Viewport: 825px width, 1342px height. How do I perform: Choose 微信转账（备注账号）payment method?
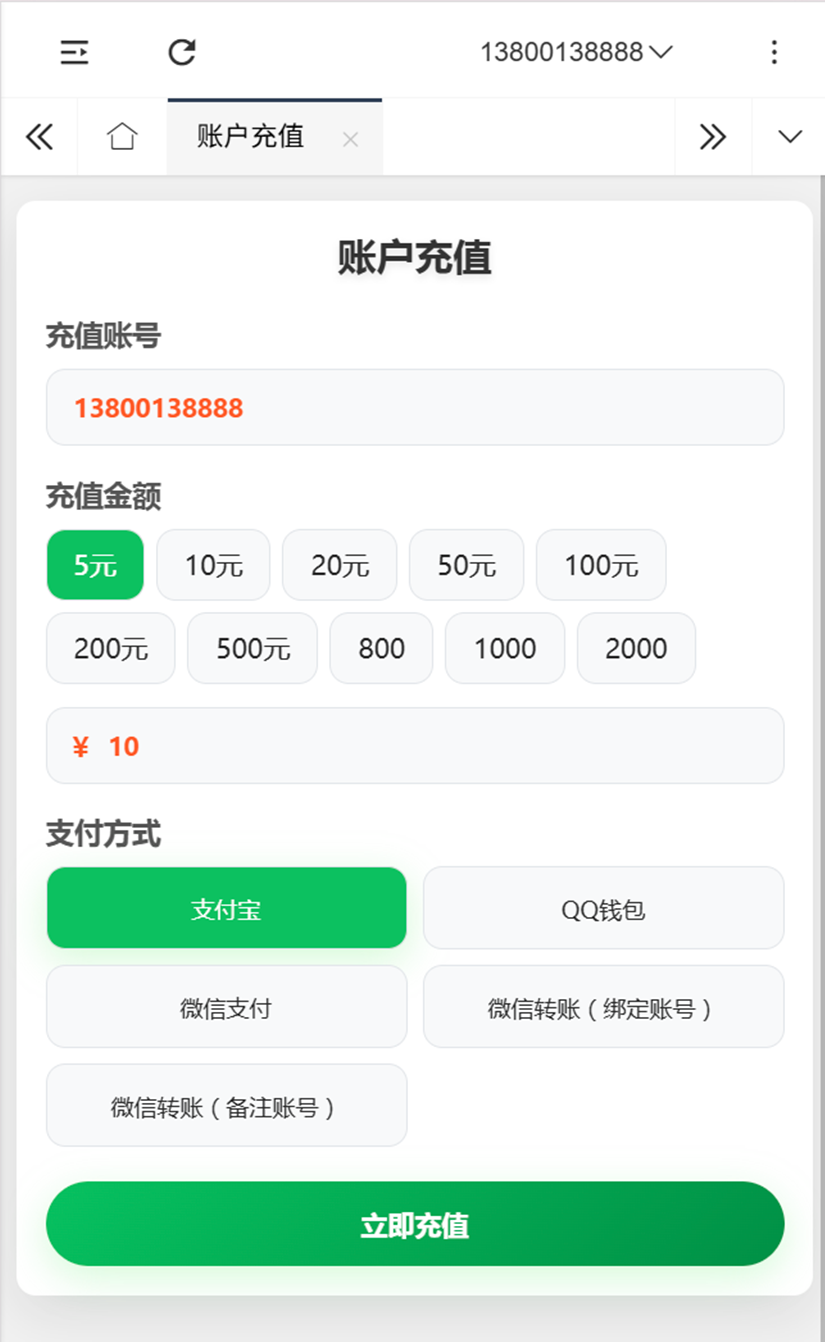point(226,1105)
